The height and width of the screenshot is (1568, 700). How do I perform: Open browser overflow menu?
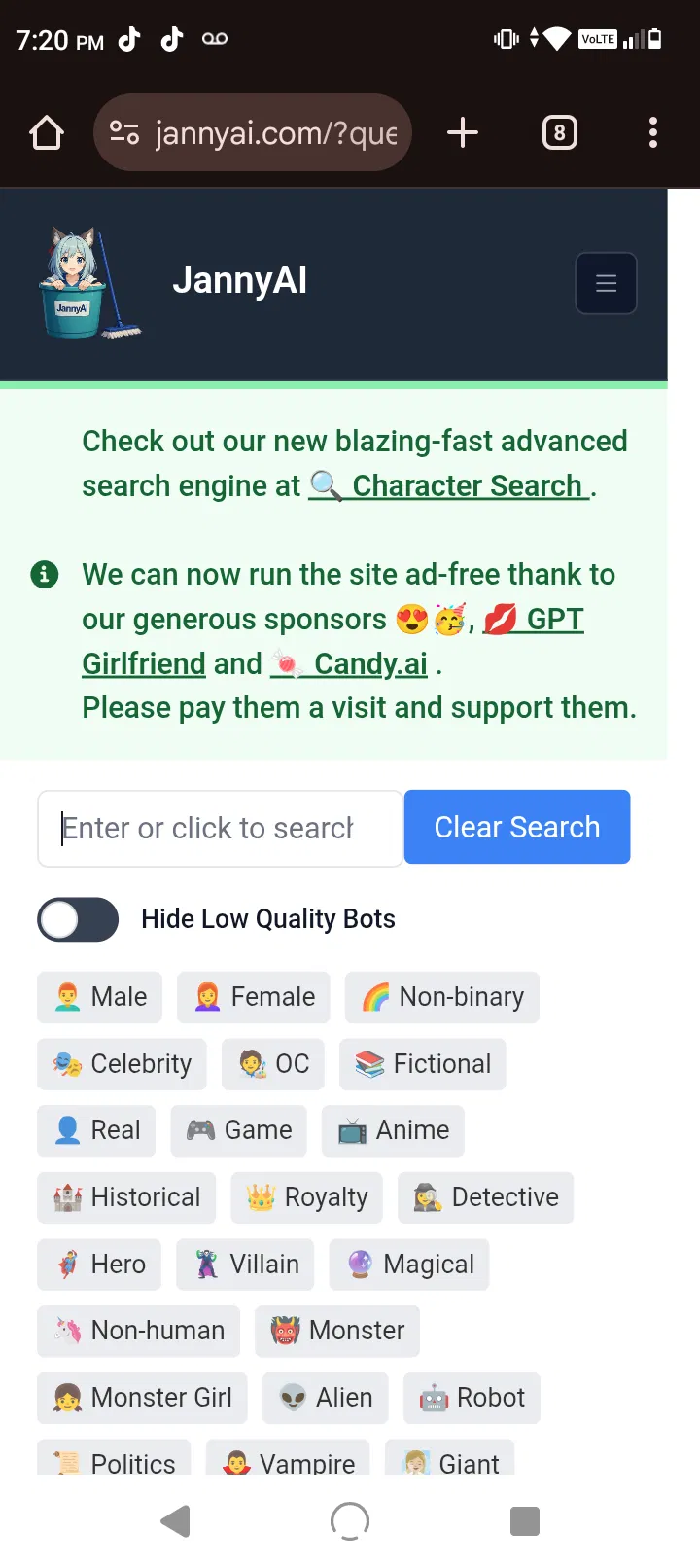652,133
